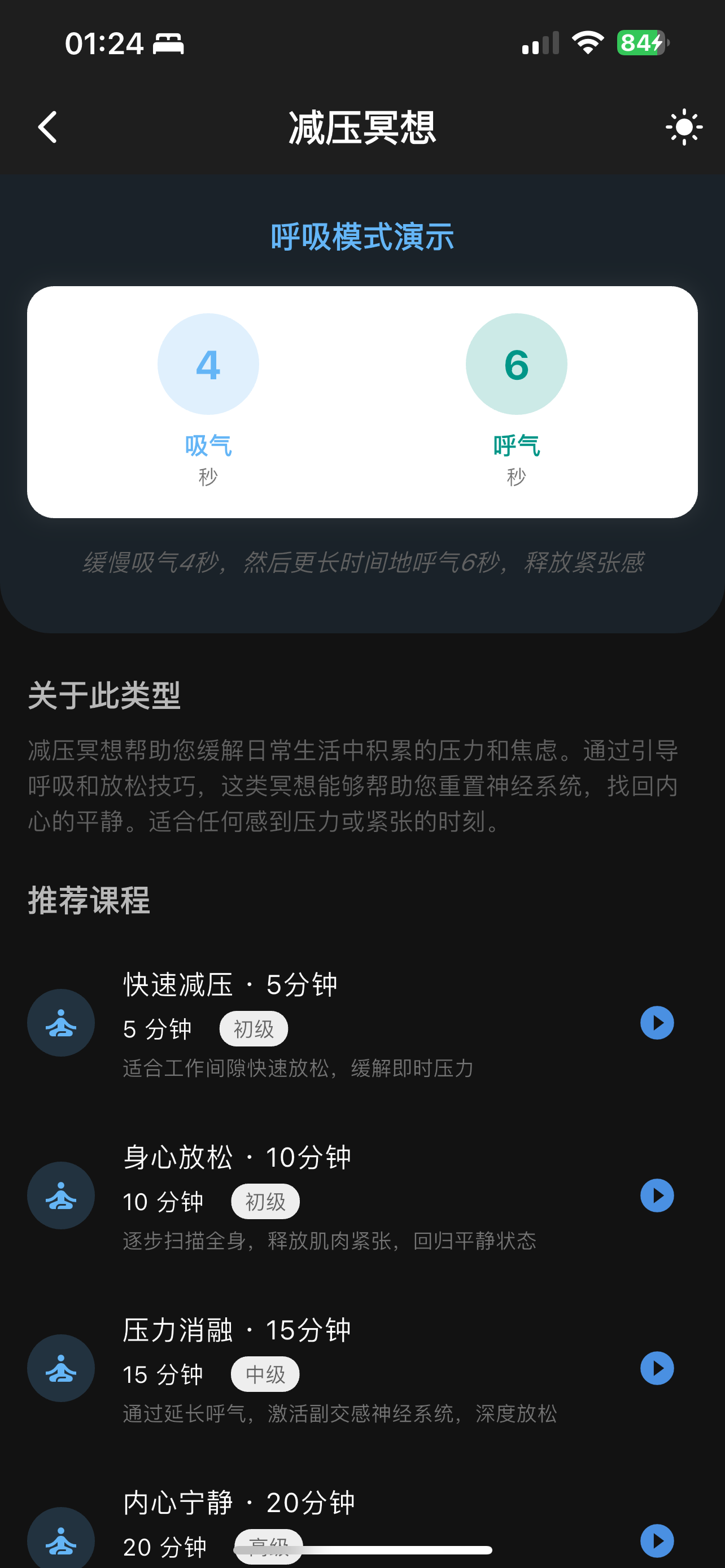Play the 身心放松 10分钟 course
Image resolution: width=725 pixels, height=1568 pixels.
click(657, 1195)
